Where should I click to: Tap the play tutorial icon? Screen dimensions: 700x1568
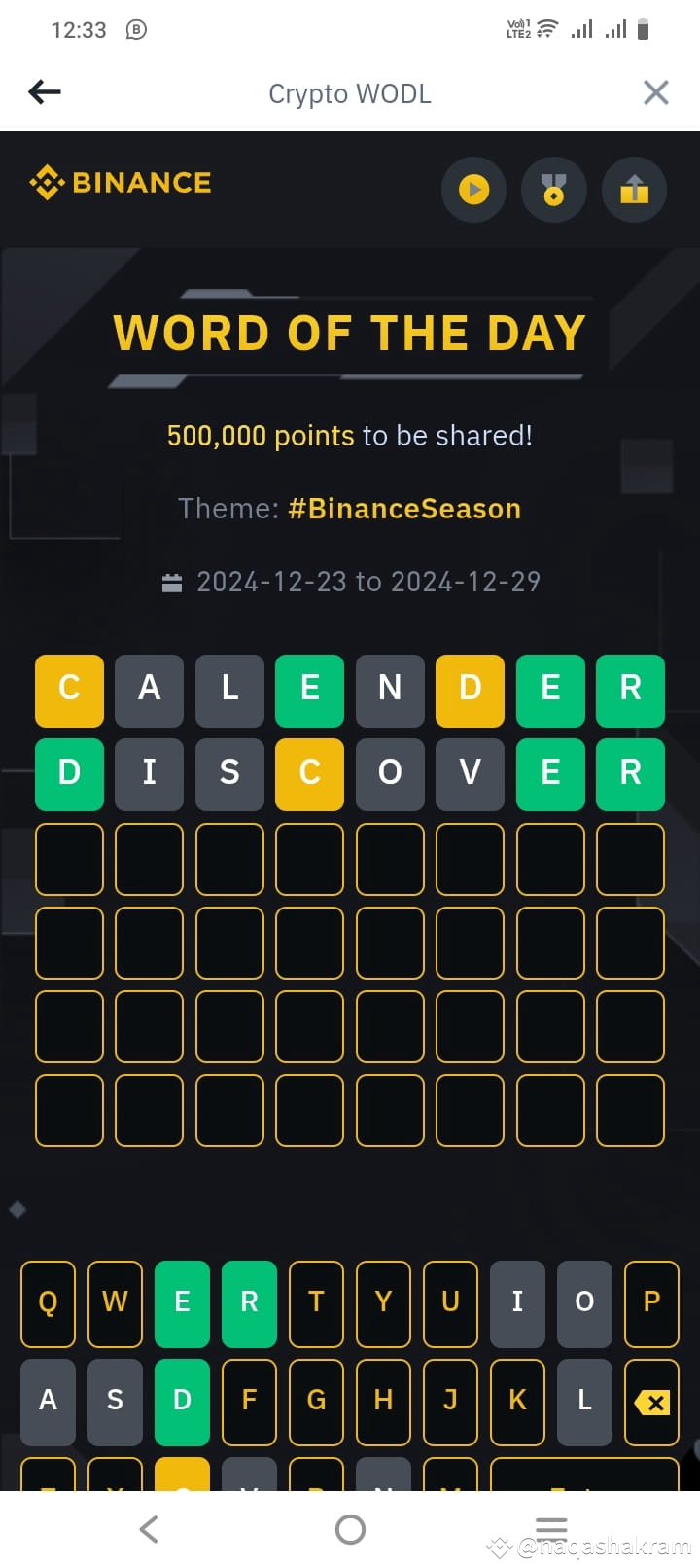(x=473, y=191)
